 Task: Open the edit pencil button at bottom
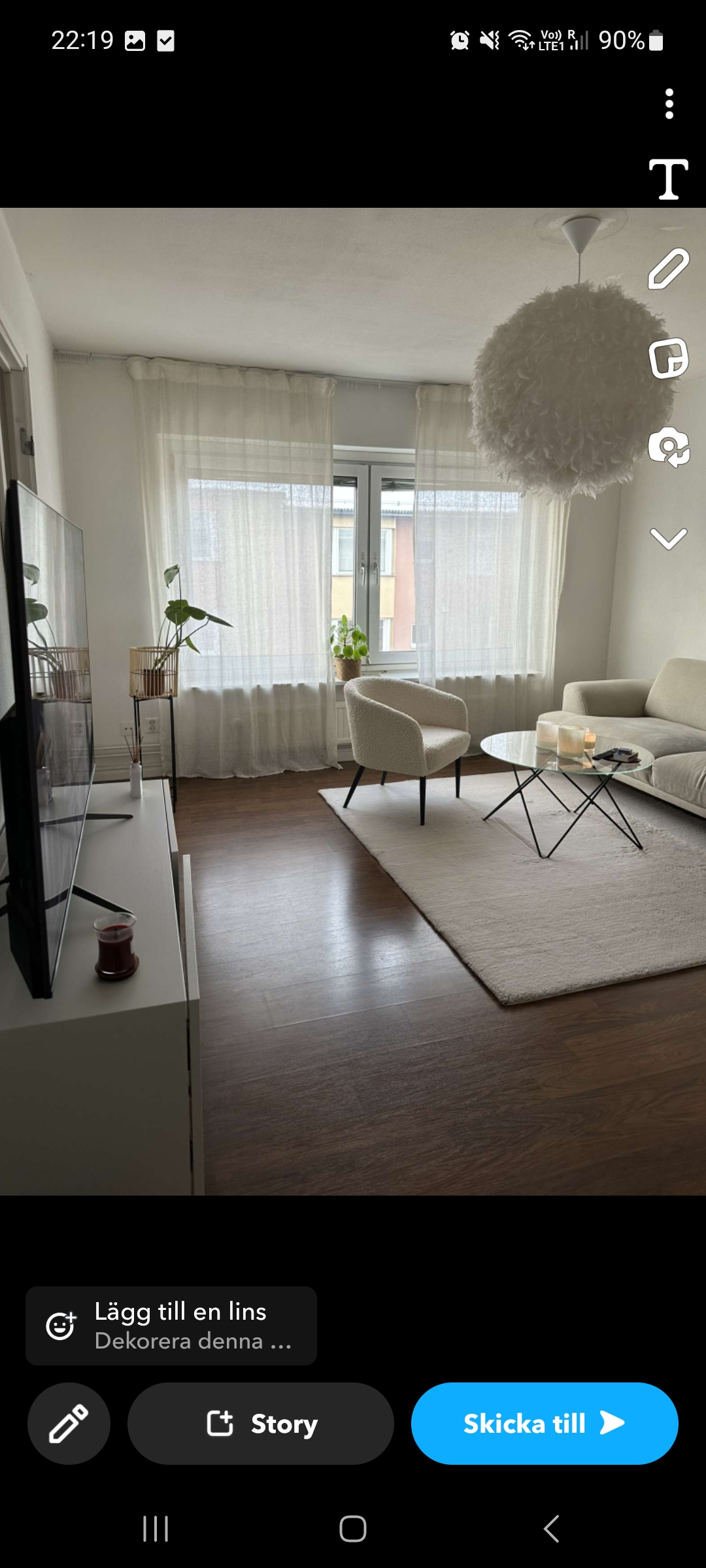(69, 1423)
